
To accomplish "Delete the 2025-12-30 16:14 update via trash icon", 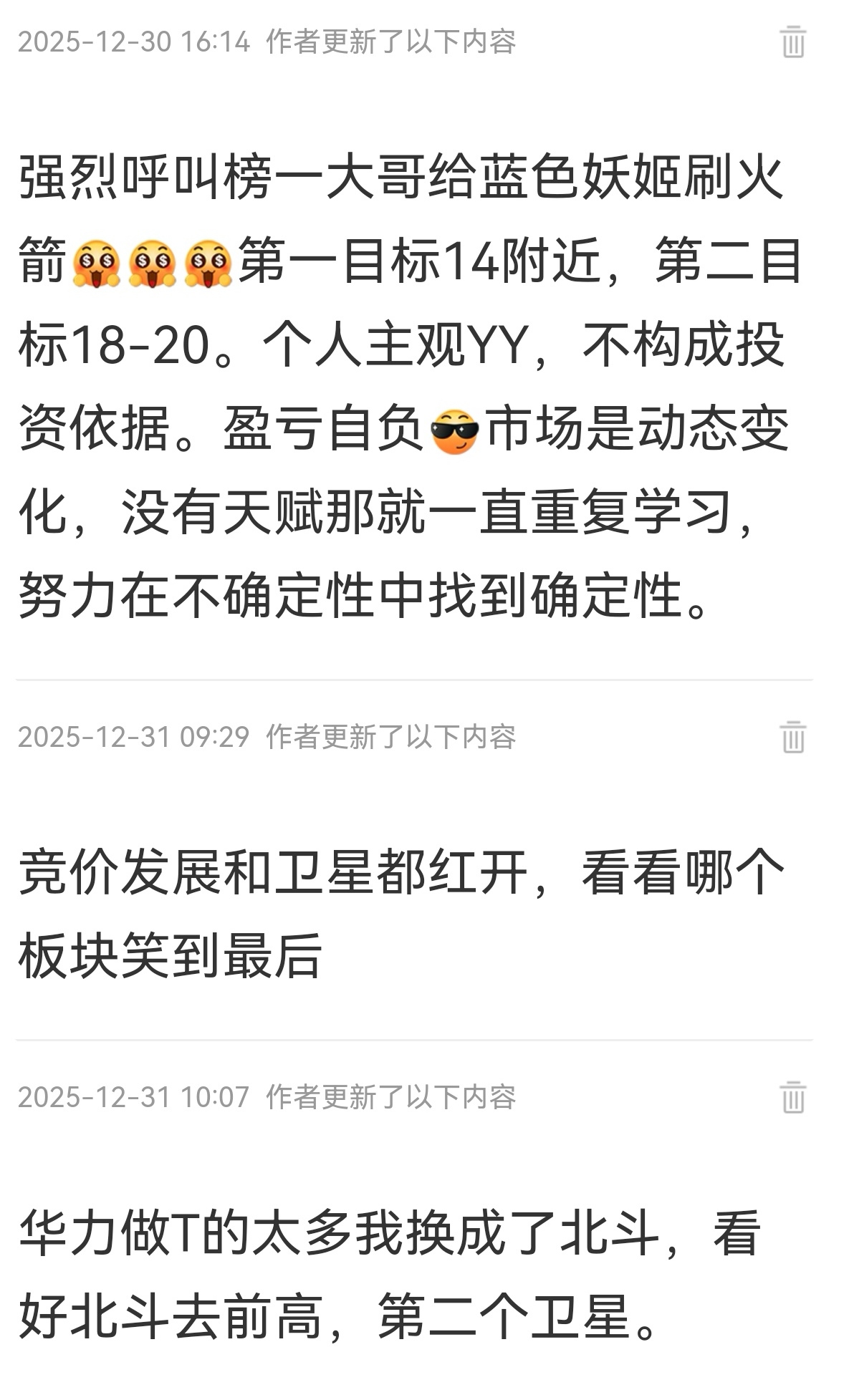I will click(x=794, y=42).
